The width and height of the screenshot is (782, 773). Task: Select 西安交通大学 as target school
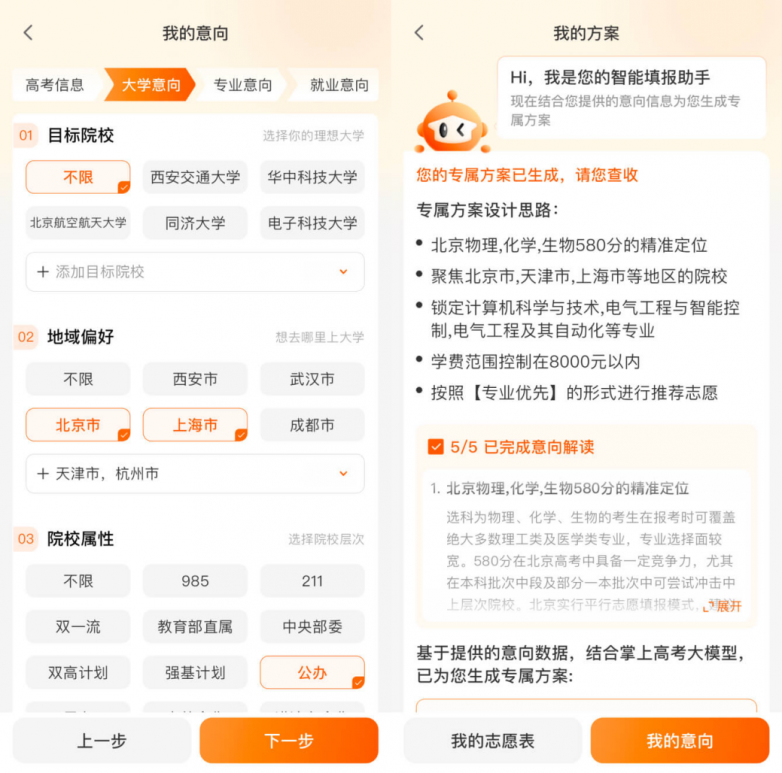pos(195,177)
